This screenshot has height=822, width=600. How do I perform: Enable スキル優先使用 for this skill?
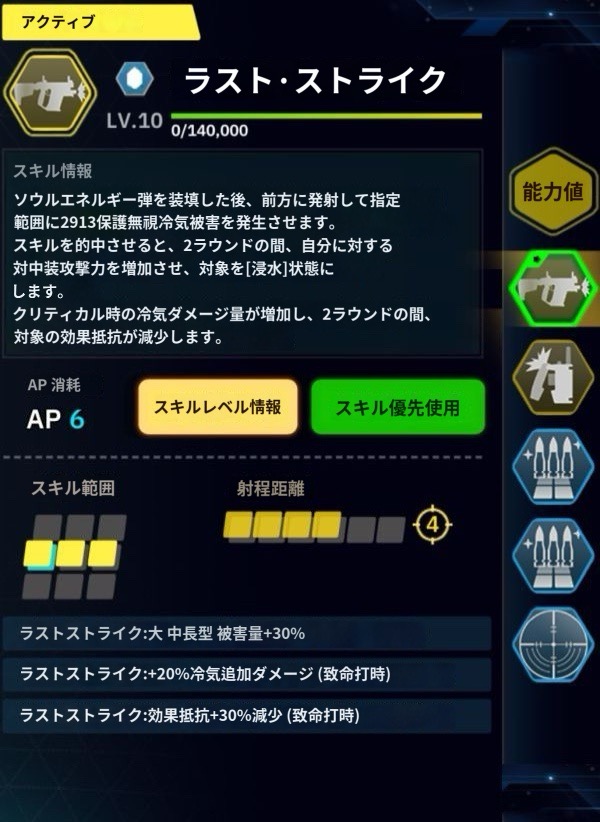tap(397, 407)
